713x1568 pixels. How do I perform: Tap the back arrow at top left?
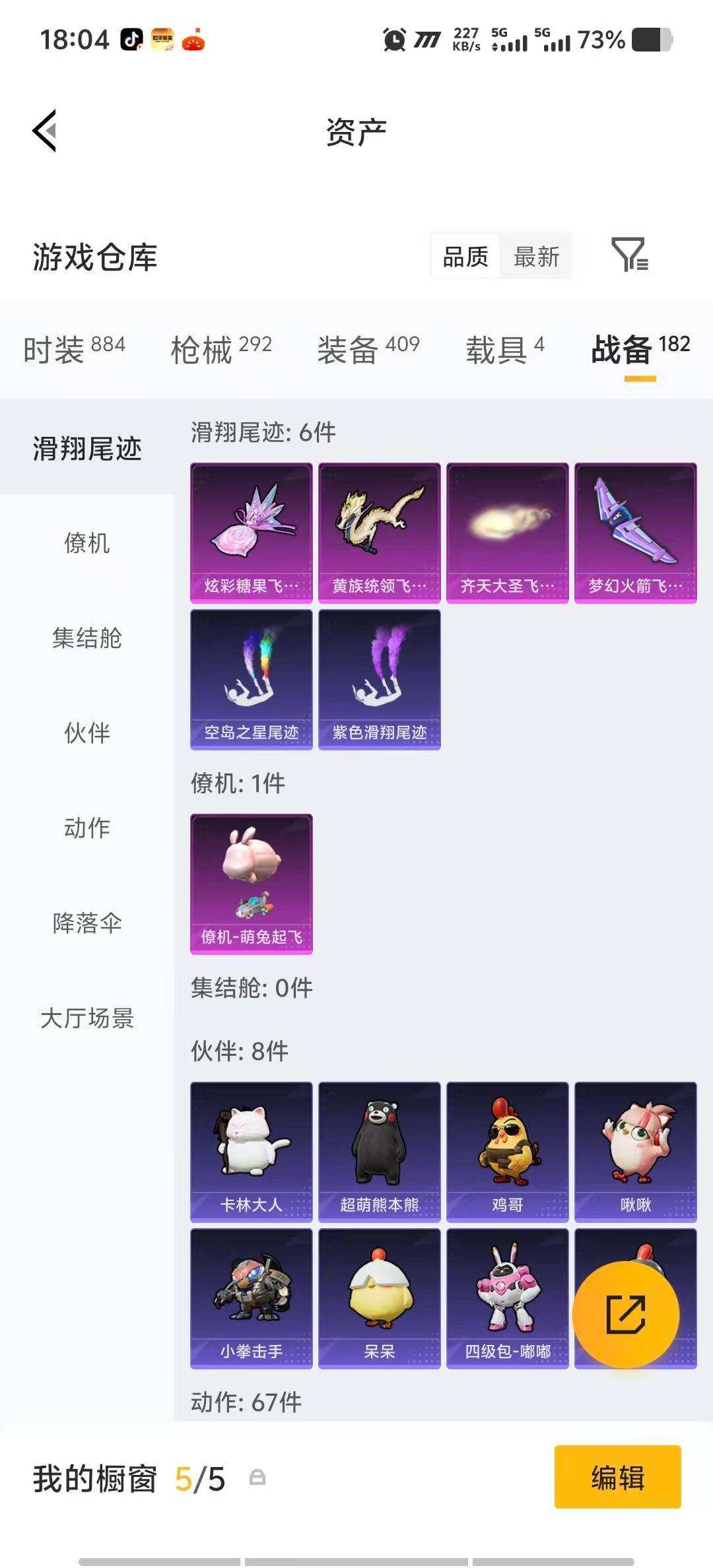(x=44, y=131)
